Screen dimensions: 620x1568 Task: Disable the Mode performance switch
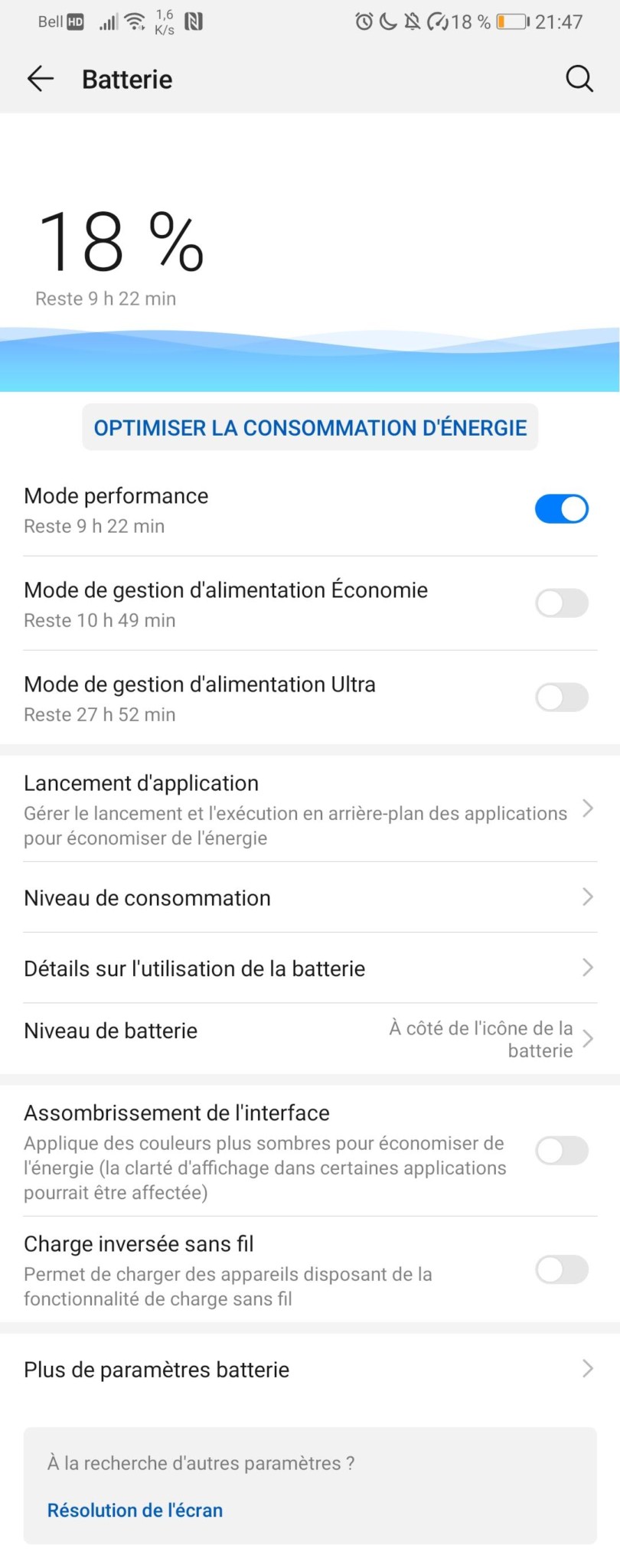[x=561, y=509]
